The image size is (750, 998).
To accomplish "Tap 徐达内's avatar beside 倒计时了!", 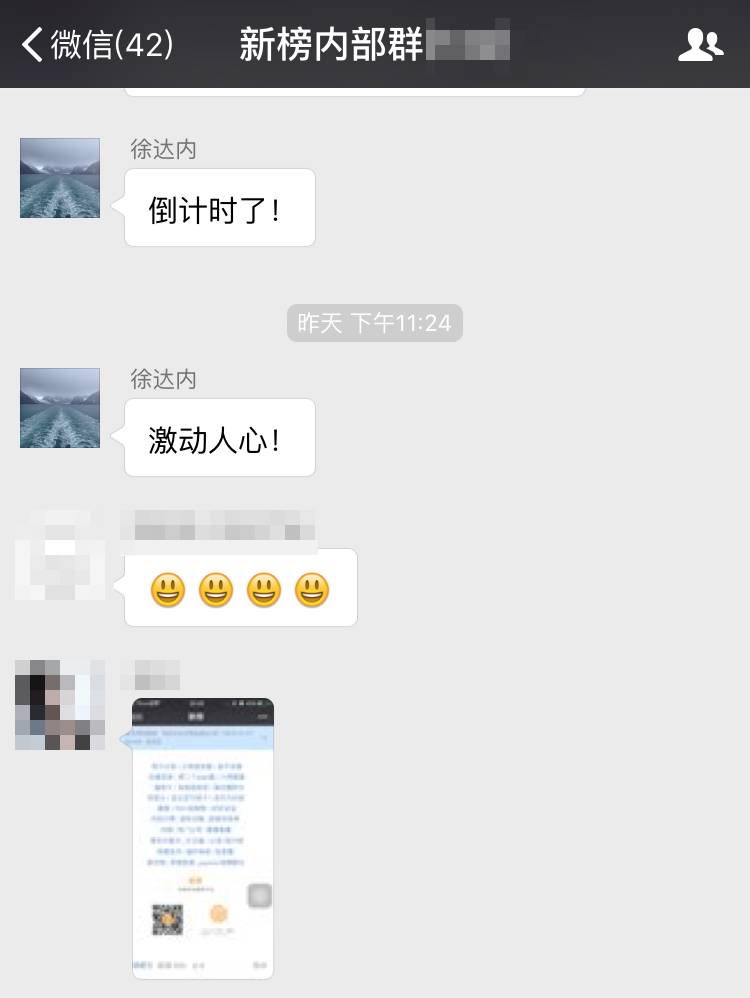I will pyautogui.click(x=60, y=178).
